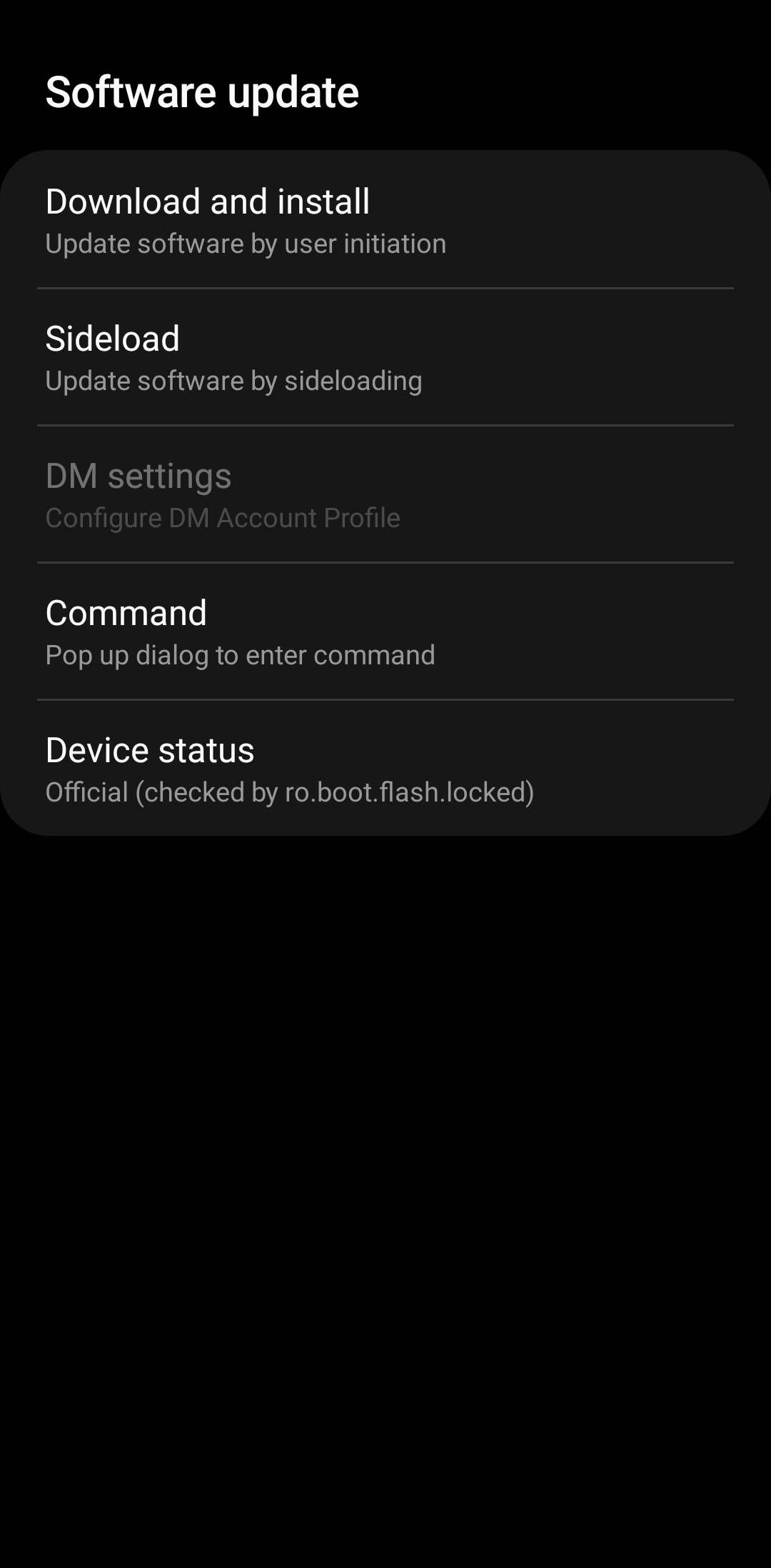This screenshot has width=771, height=1568.
Task: Click Update software by user initiation text
Action: [x=246, y=244]
